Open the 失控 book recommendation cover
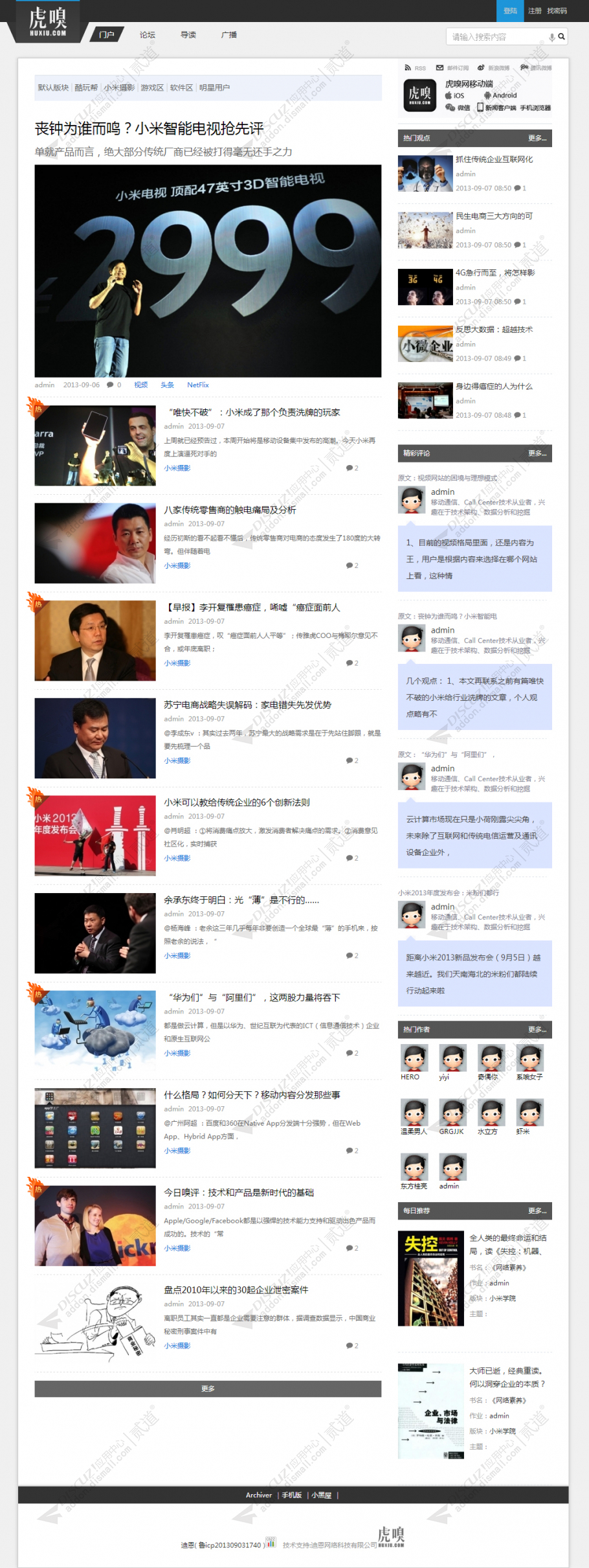 tap(430, 1278)
